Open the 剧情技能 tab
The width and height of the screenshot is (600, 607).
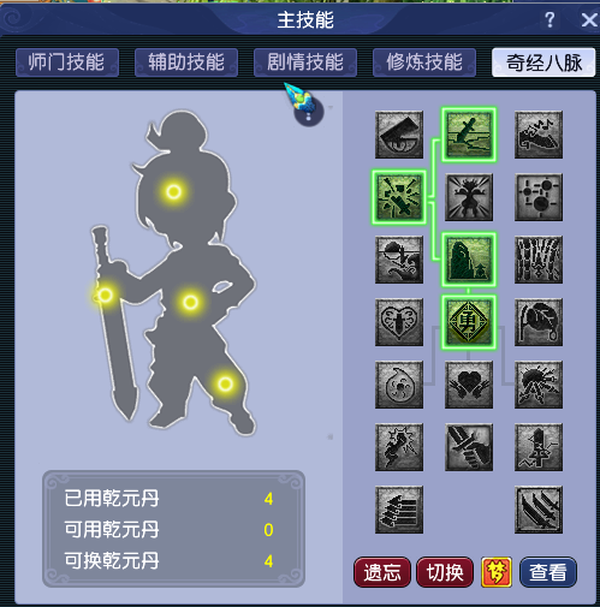pyautogui.click(x=305, y=62)
